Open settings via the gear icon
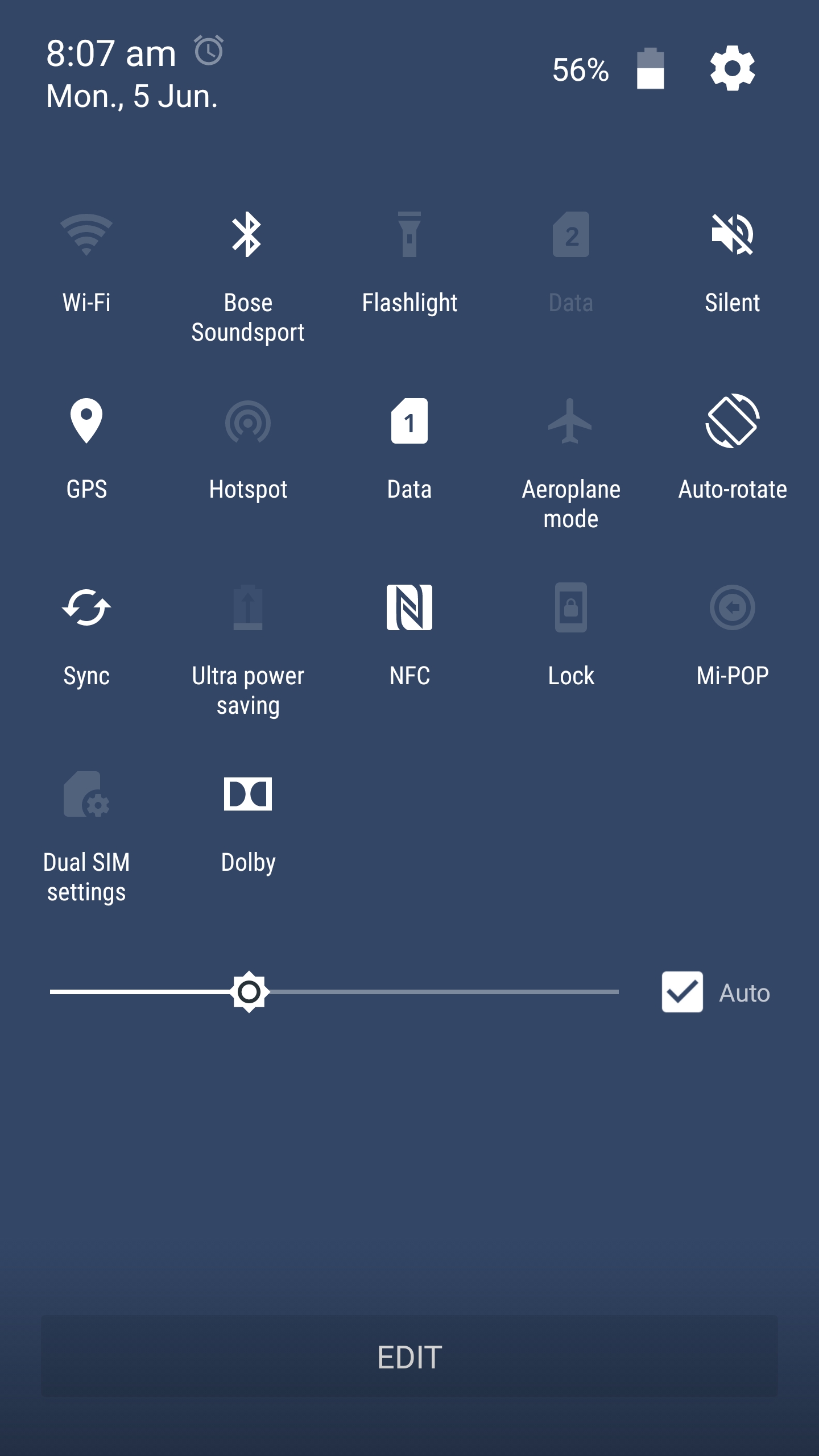Screen dimensions: 819x1456 [x=733, y=68]
